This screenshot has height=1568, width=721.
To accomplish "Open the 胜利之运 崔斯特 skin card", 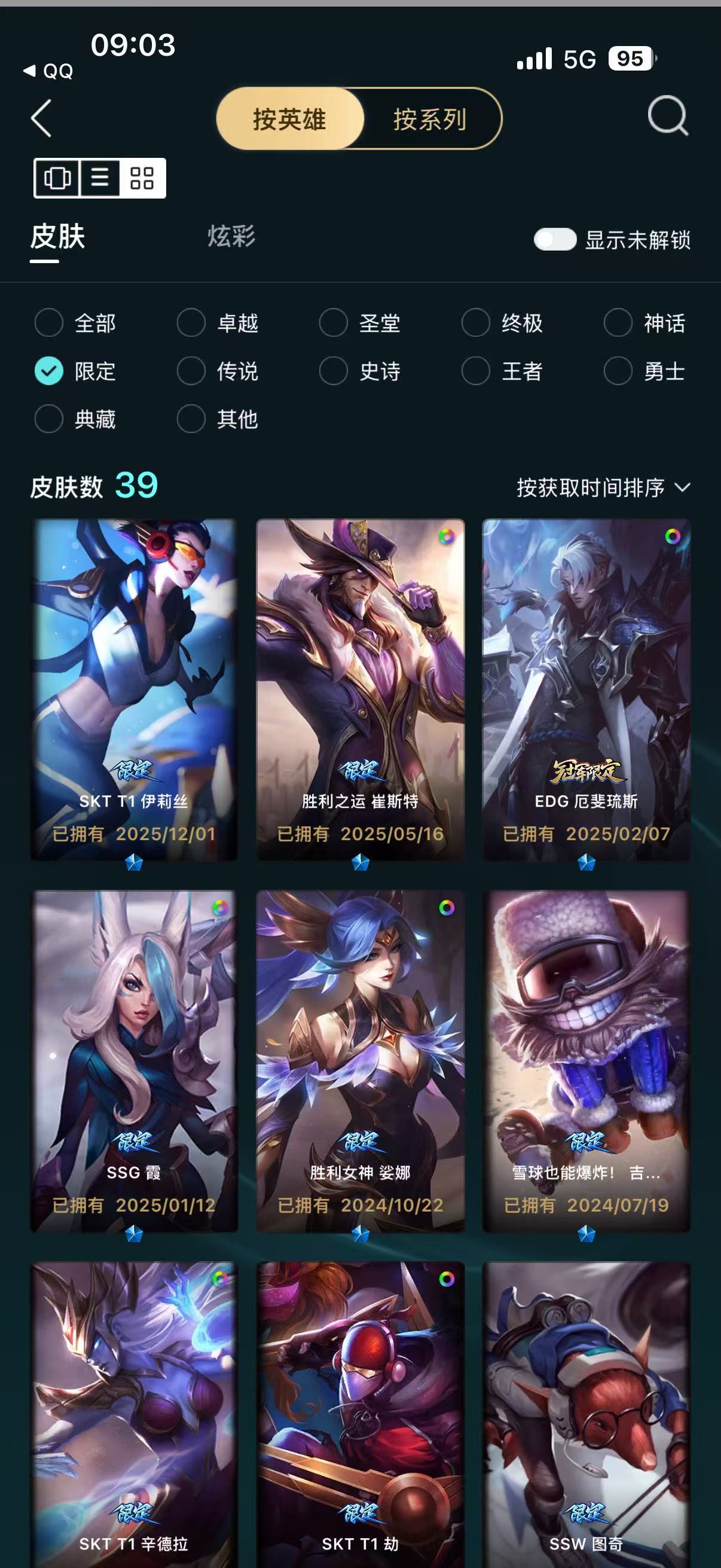I will click(x=360, y=688).
